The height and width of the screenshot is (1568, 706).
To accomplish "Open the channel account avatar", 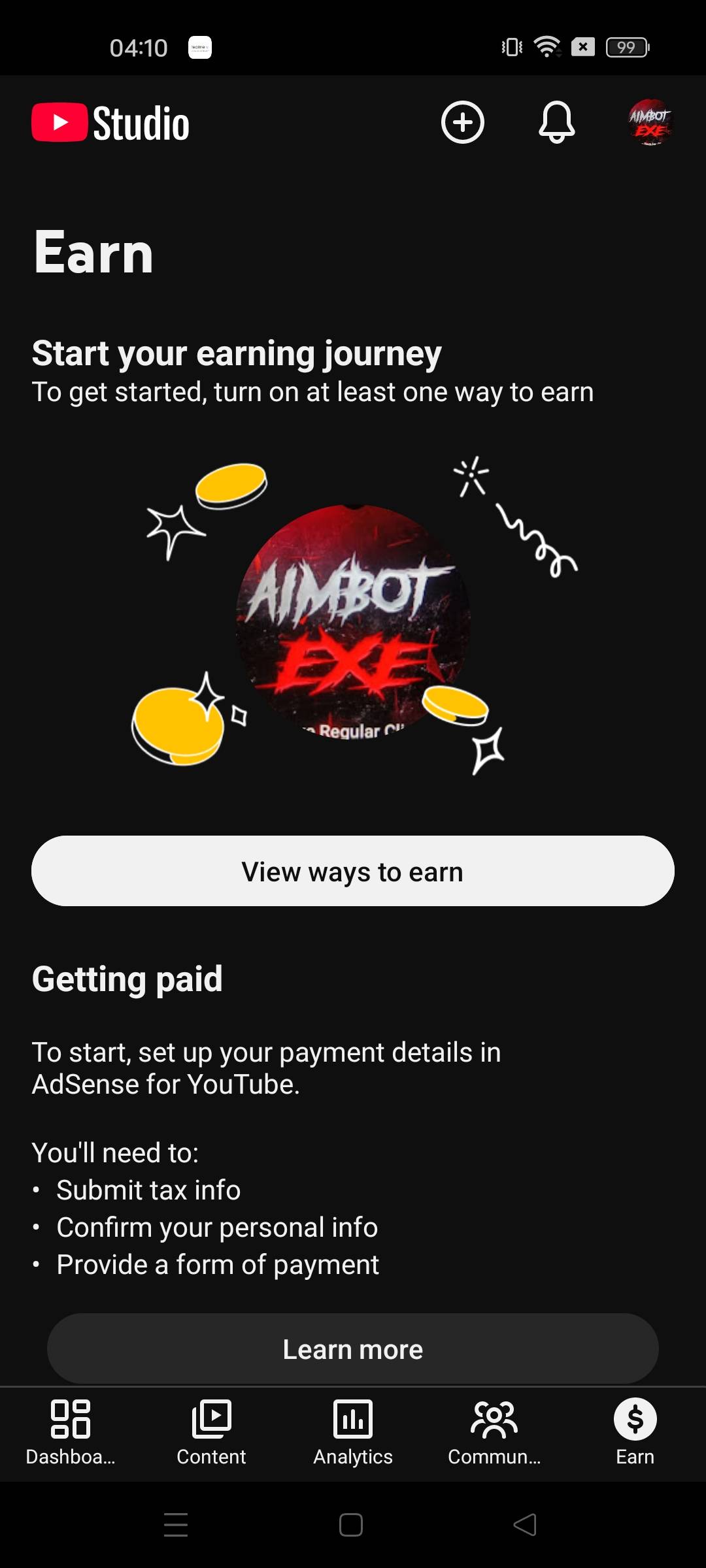I will coord(650,122).
